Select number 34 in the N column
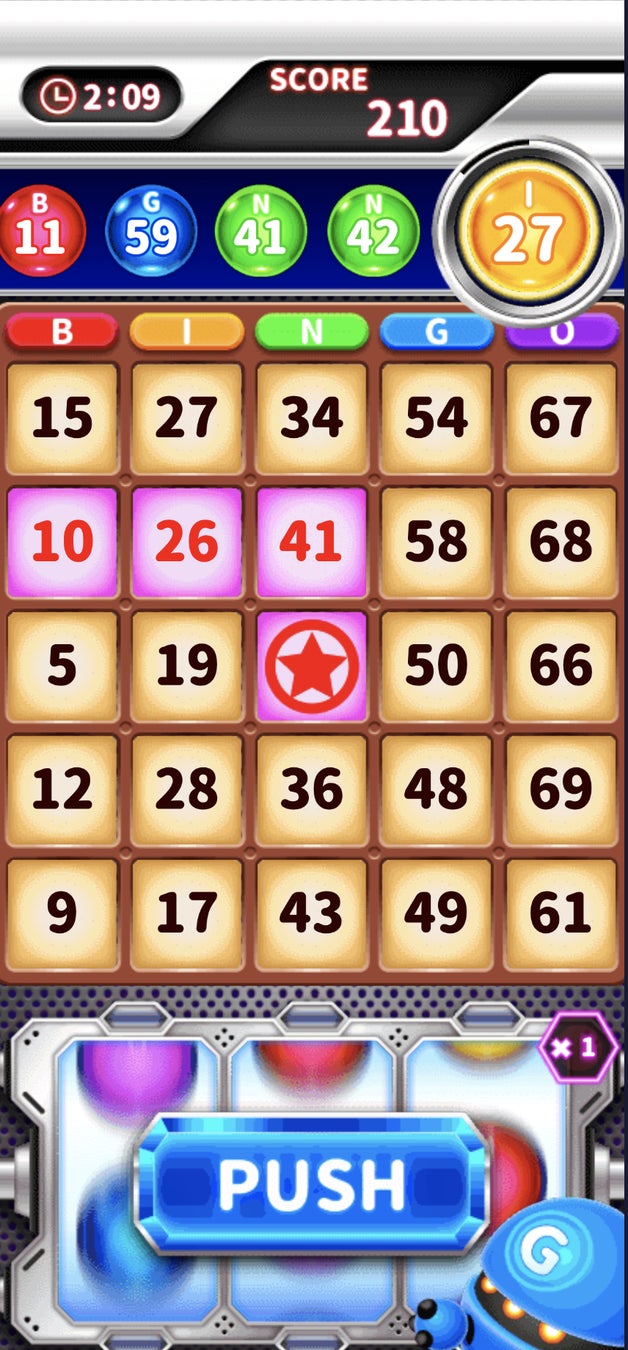This screenshot has height=1350, width=628. (x=312, y=418)
